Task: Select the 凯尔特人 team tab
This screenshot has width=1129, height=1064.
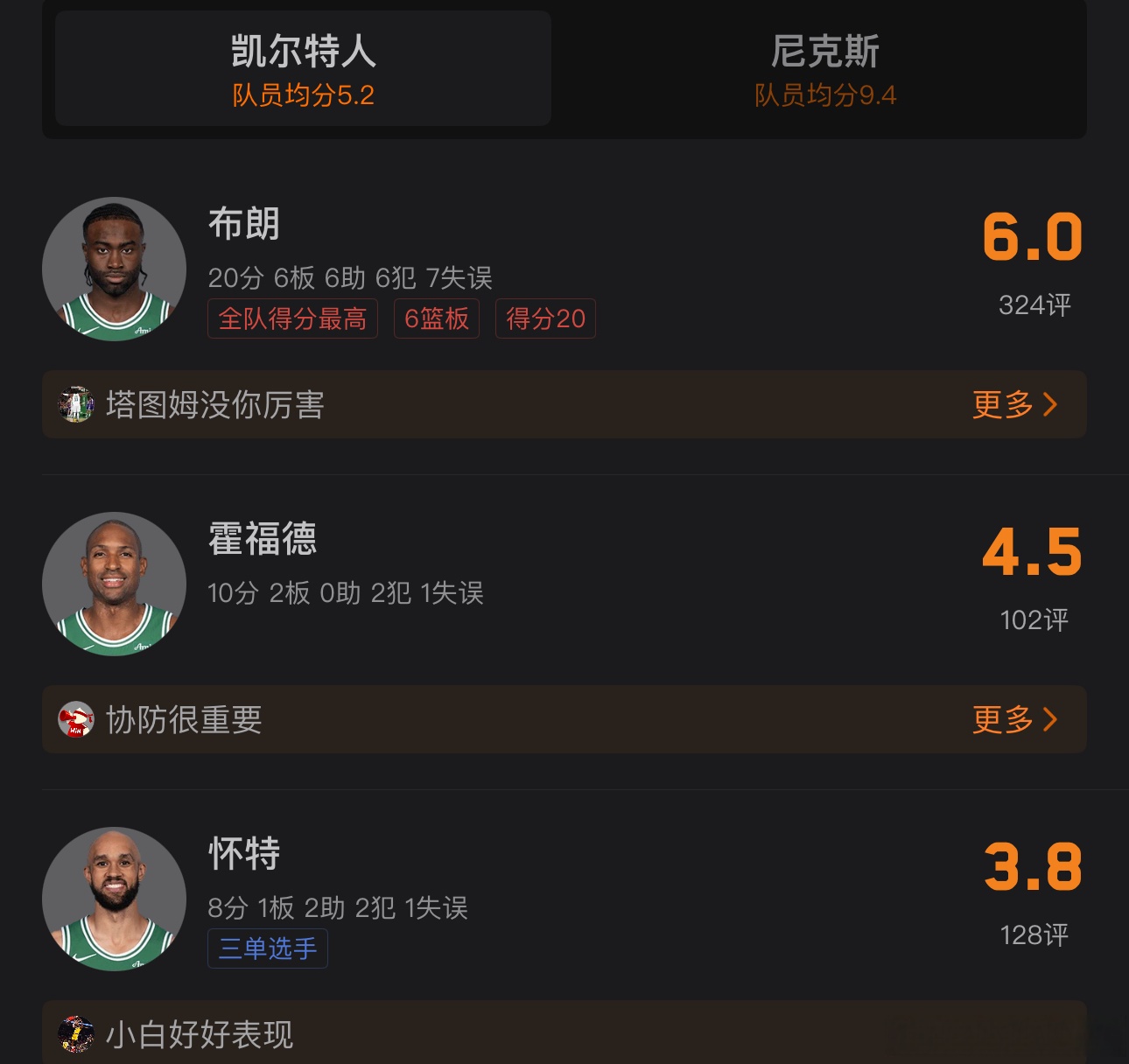Action: 303,69
